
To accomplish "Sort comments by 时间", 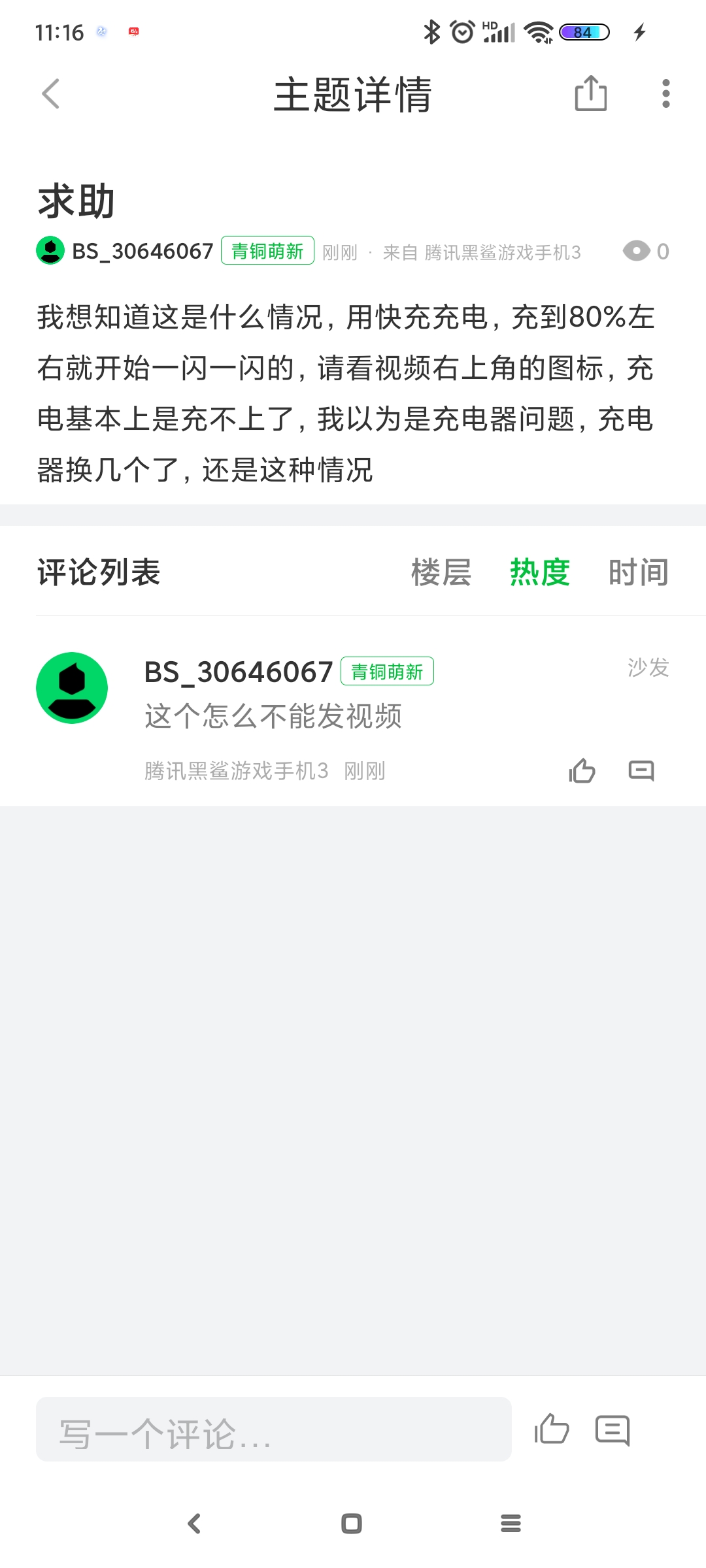I will coord(639,572).
